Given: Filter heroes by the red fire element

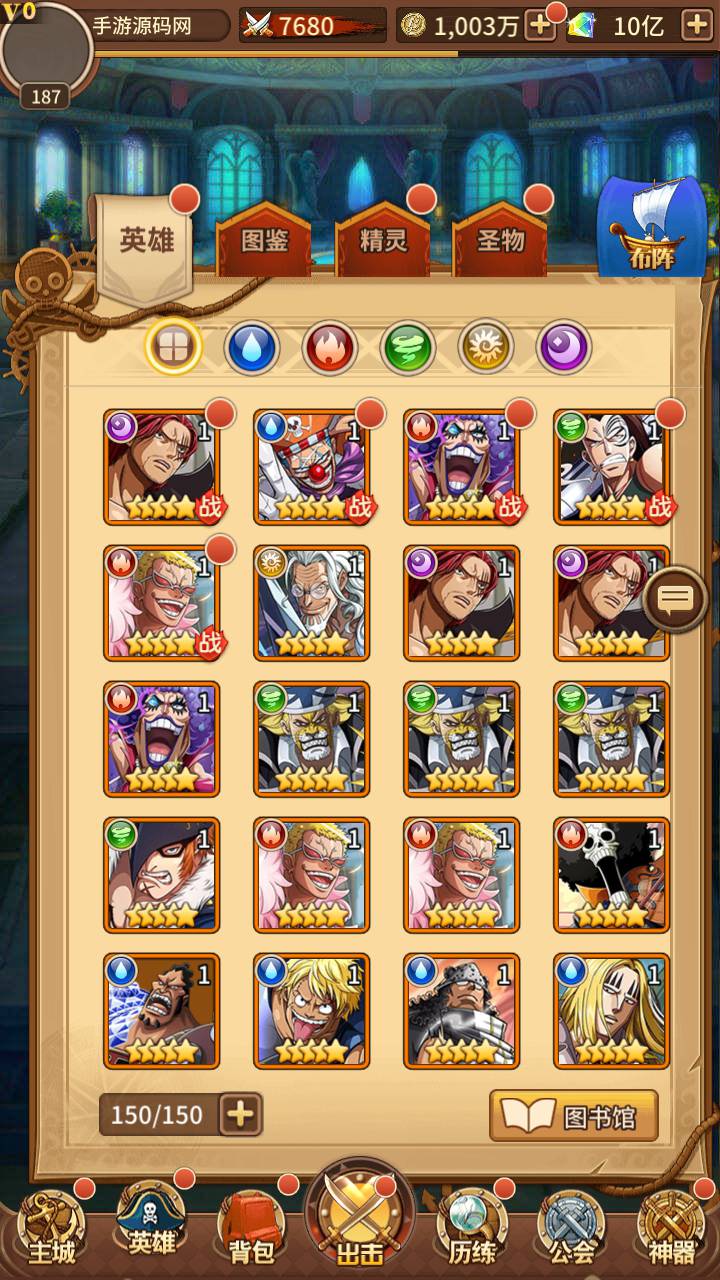Looking at the screenshot, I should (x=330, y=348).
